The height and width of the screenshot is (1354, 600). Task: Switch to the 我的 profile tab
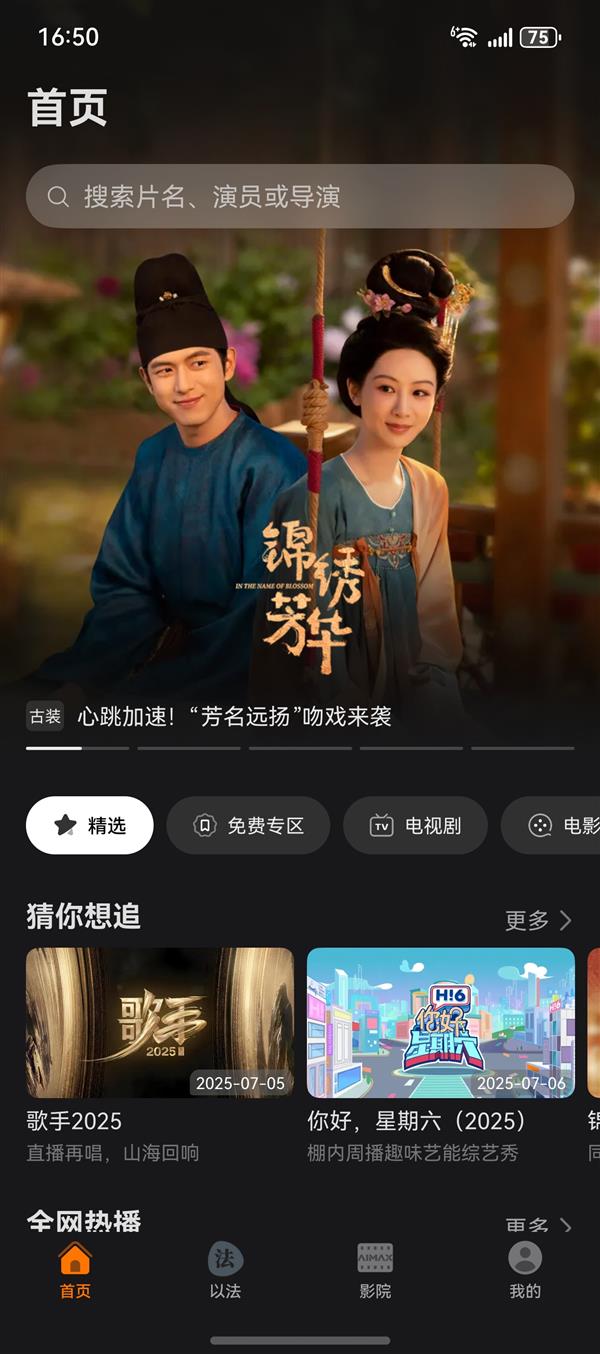[525, 1270]
